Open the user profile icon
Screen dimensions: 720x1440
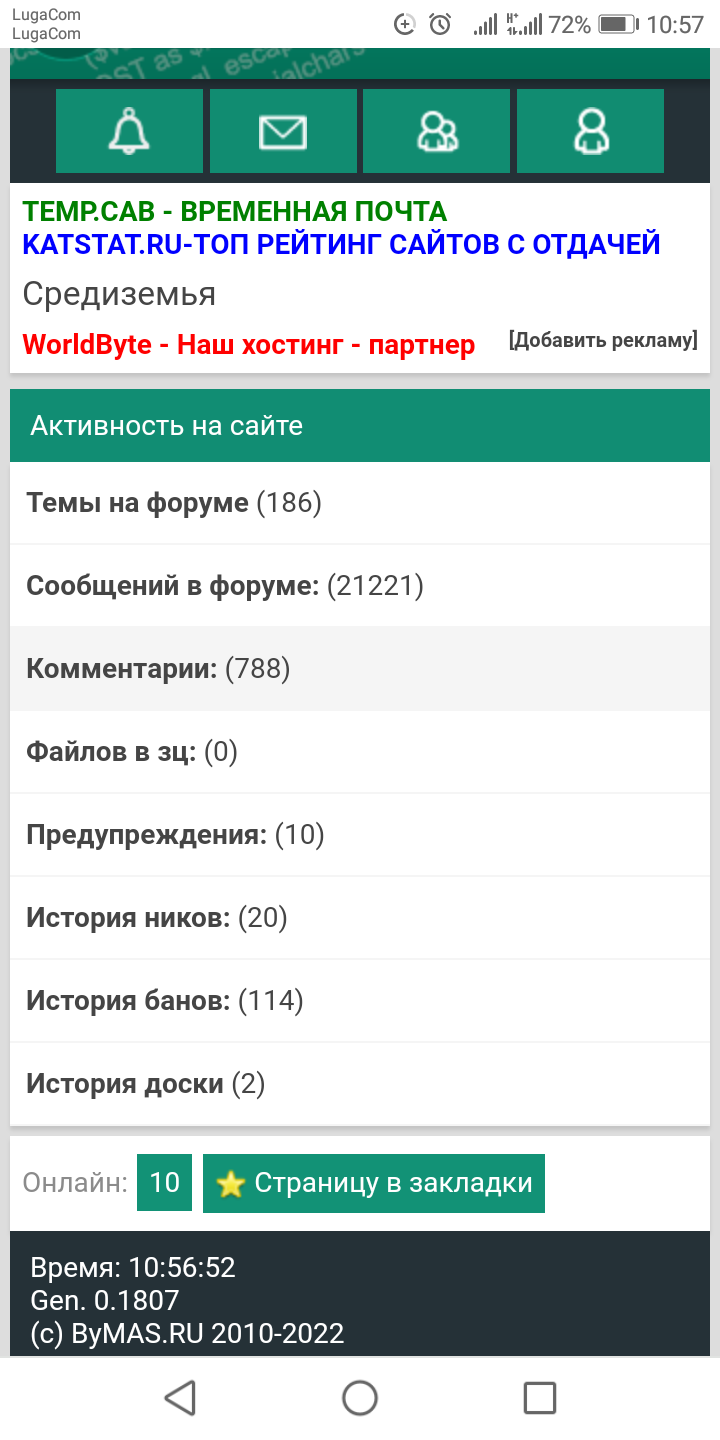coord(590,131)
